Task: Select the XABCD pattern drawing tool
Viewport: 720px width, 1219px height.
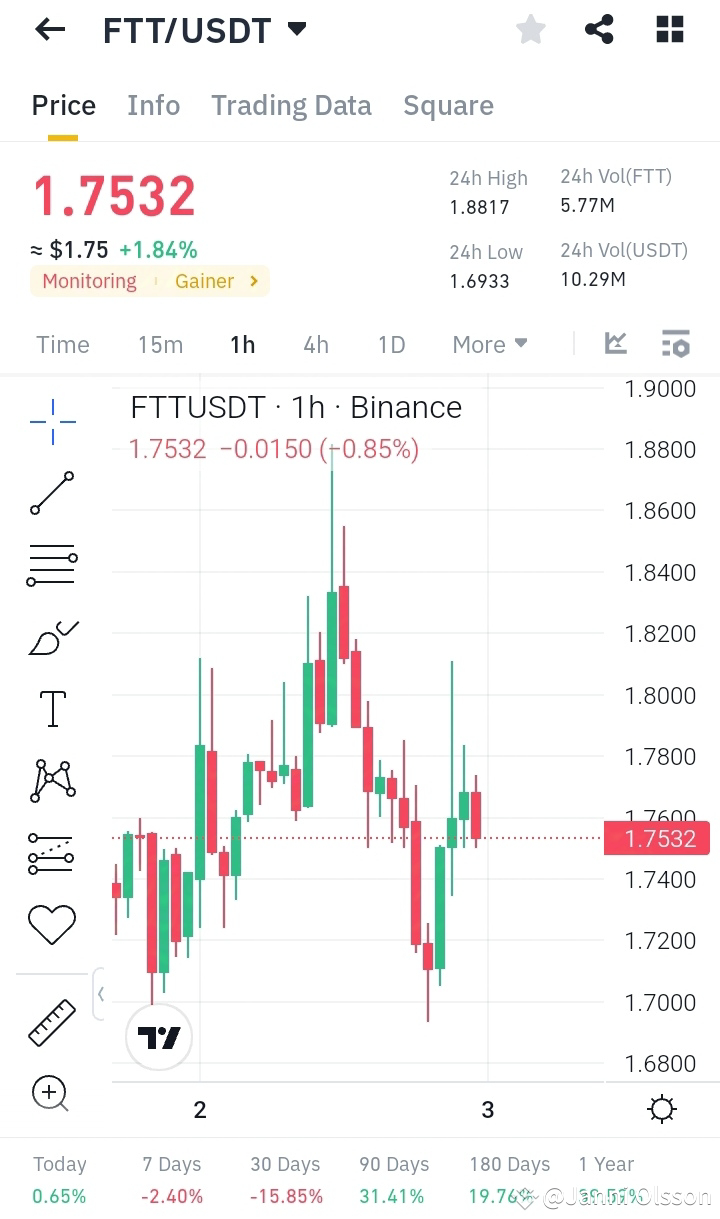Action: 51,781
